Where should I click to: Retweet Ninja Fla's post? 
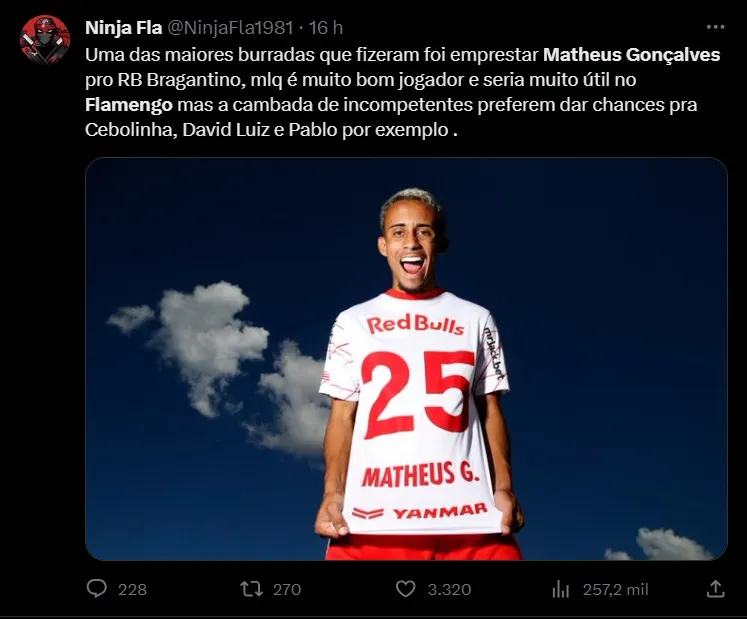click(x=252, y=589)
